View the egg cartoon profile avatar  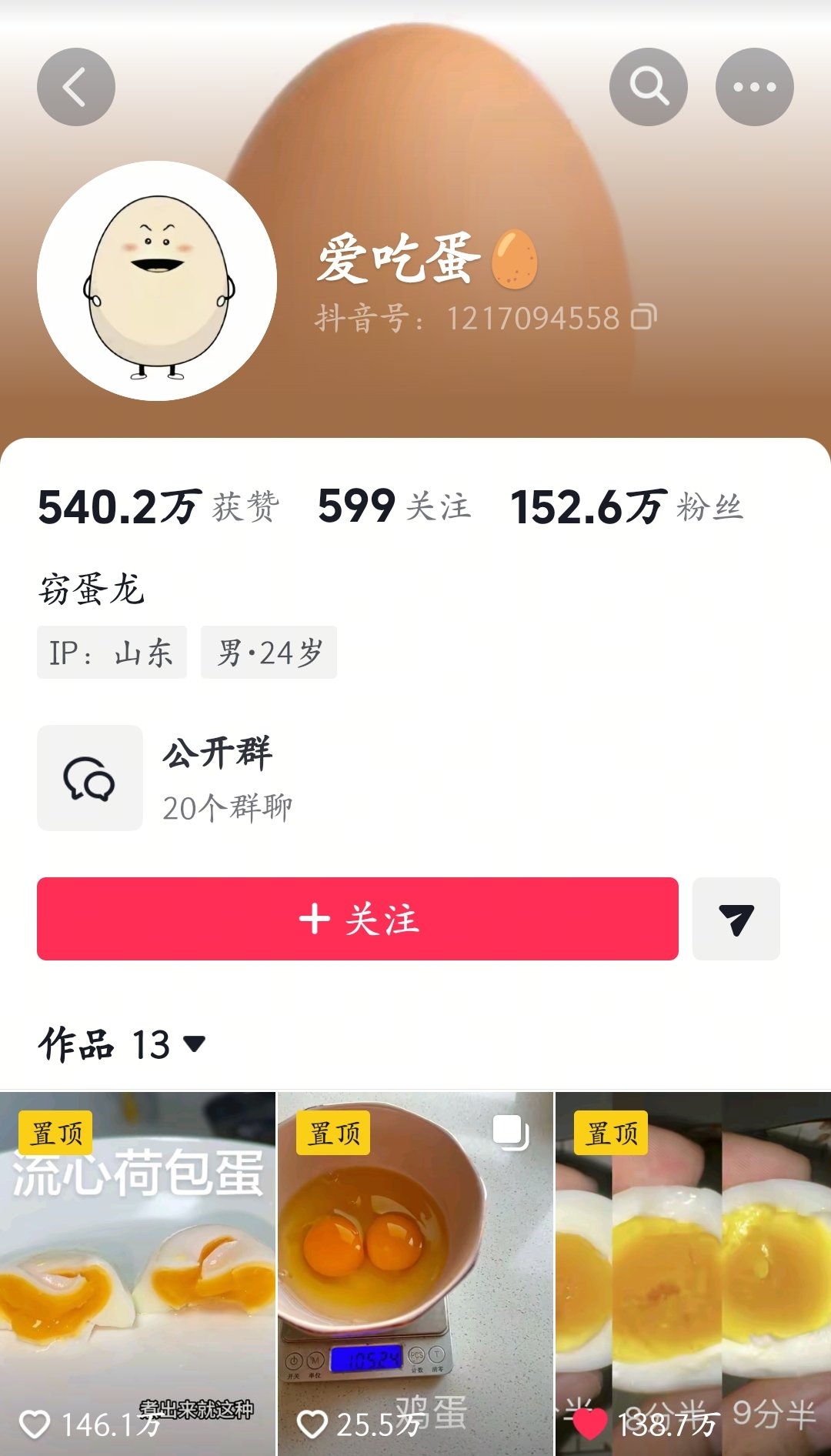tap(157, 281)
